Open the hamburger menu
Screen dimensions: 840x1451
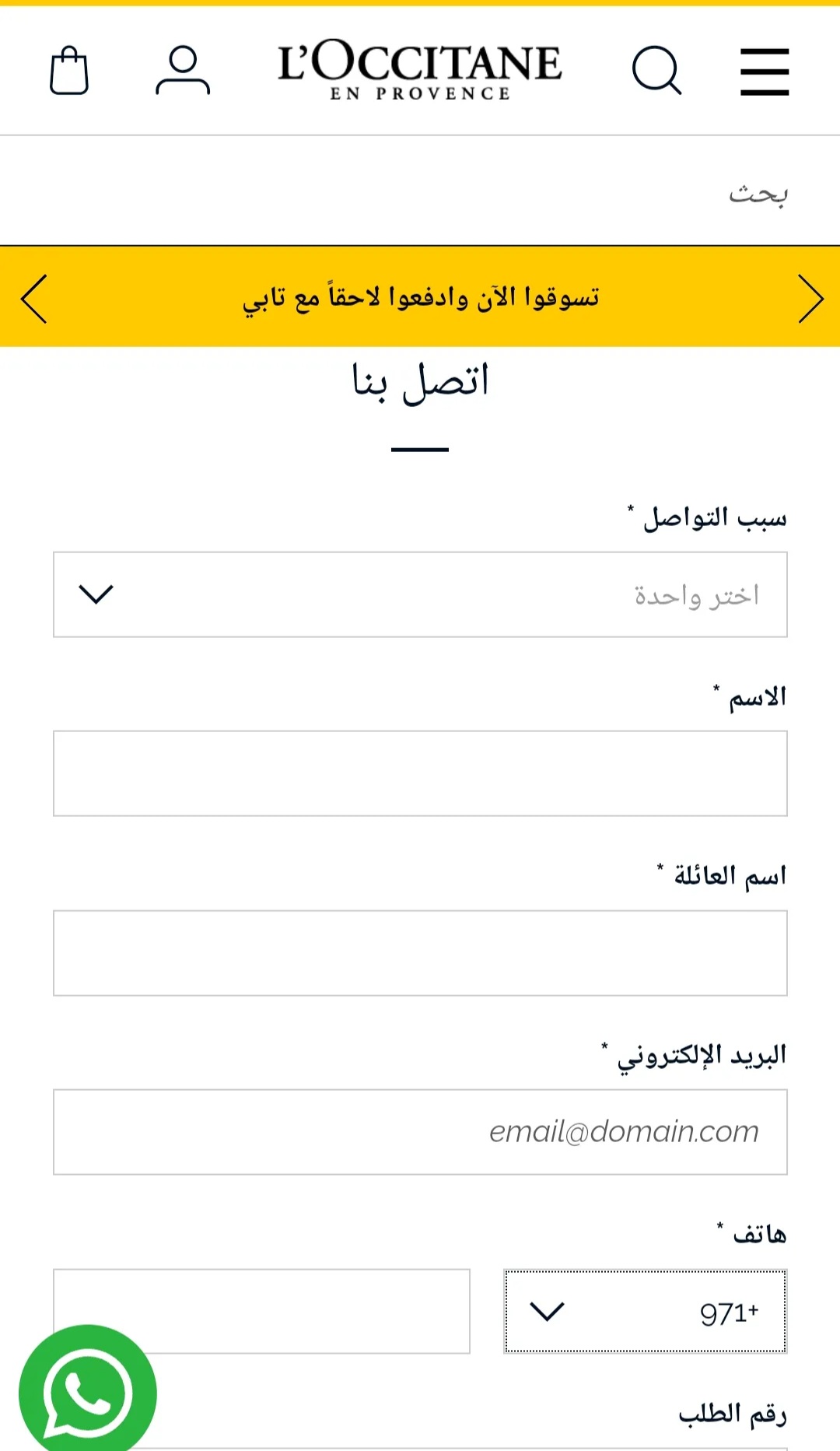[765, 72]
